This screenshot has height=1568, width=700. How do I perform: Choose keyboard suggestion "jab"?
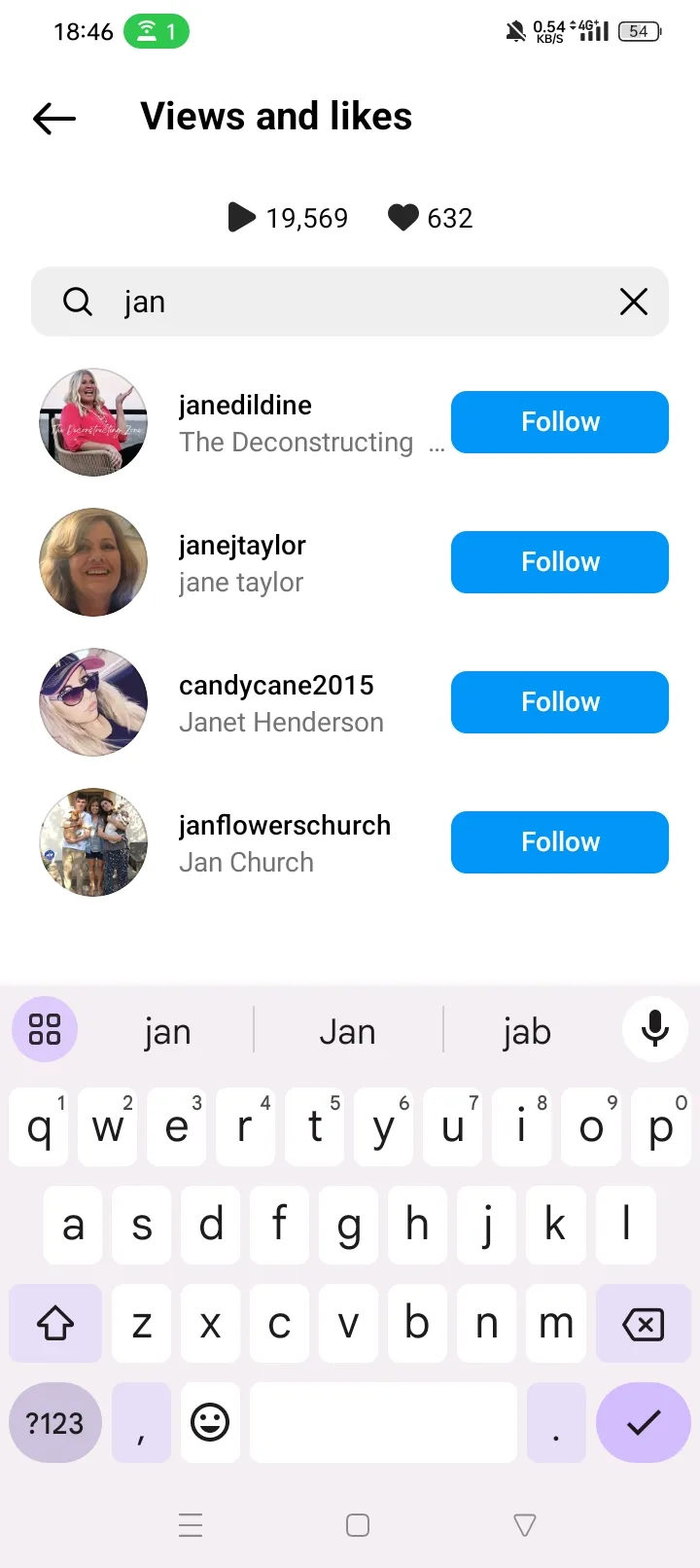coord(527,1031)
